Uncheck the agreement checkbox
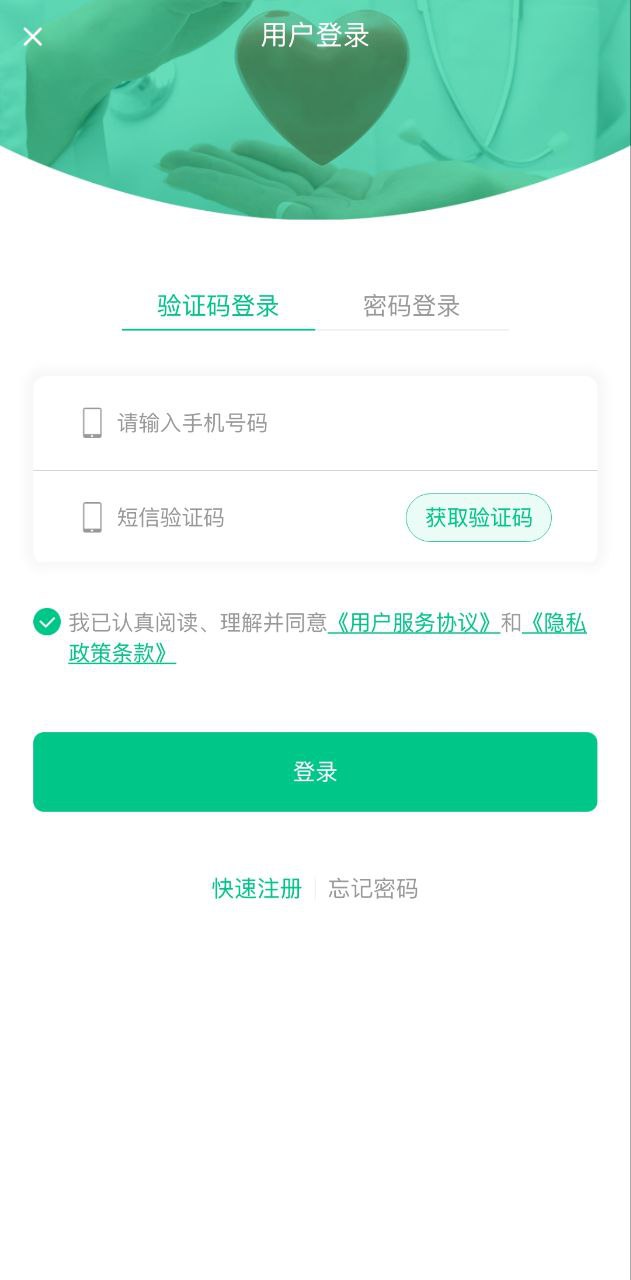The width and height of the screenshot is (631, 1280). click(47, 622)
